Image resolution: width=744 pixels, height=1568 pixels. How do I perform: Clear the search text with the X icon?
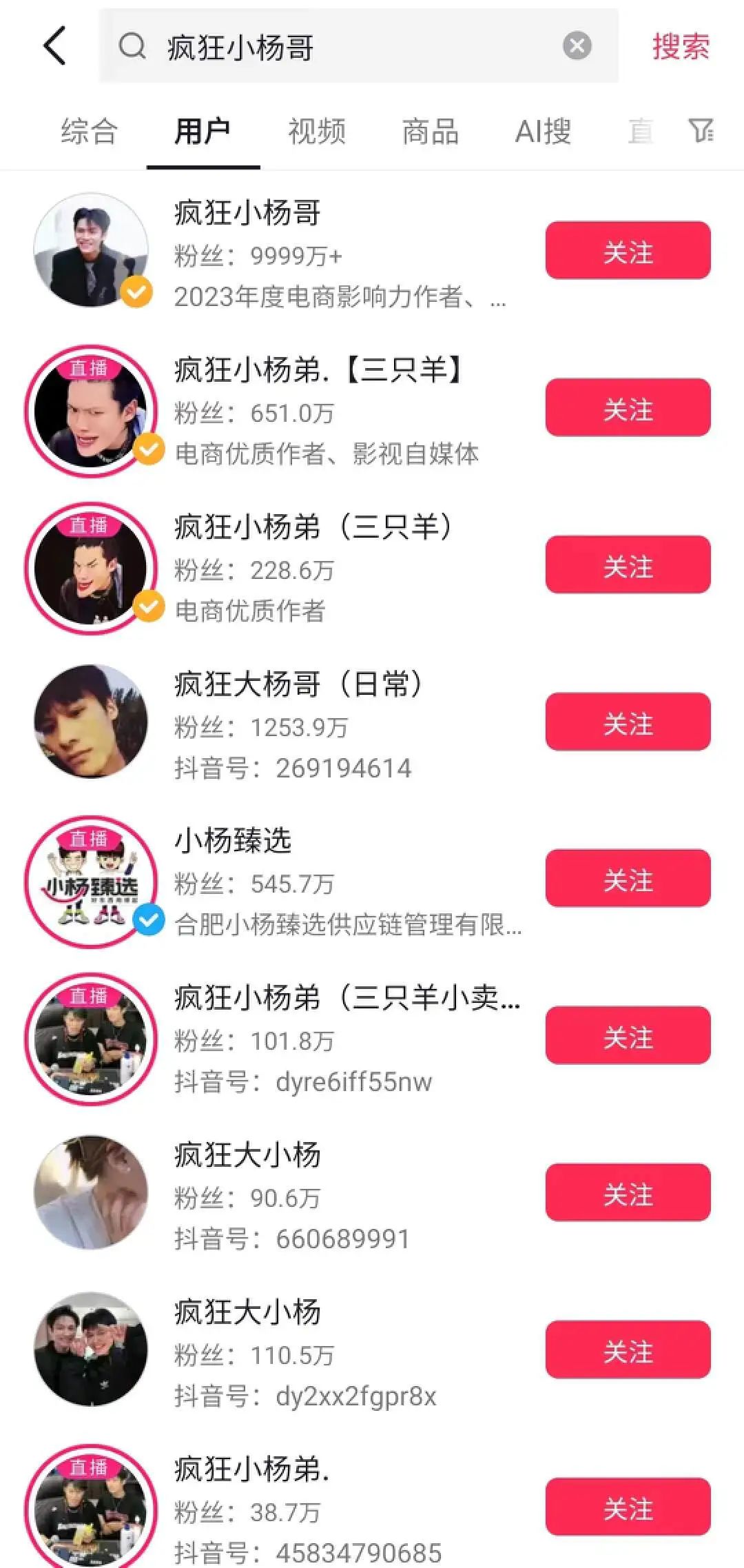(x=577, y=46)
